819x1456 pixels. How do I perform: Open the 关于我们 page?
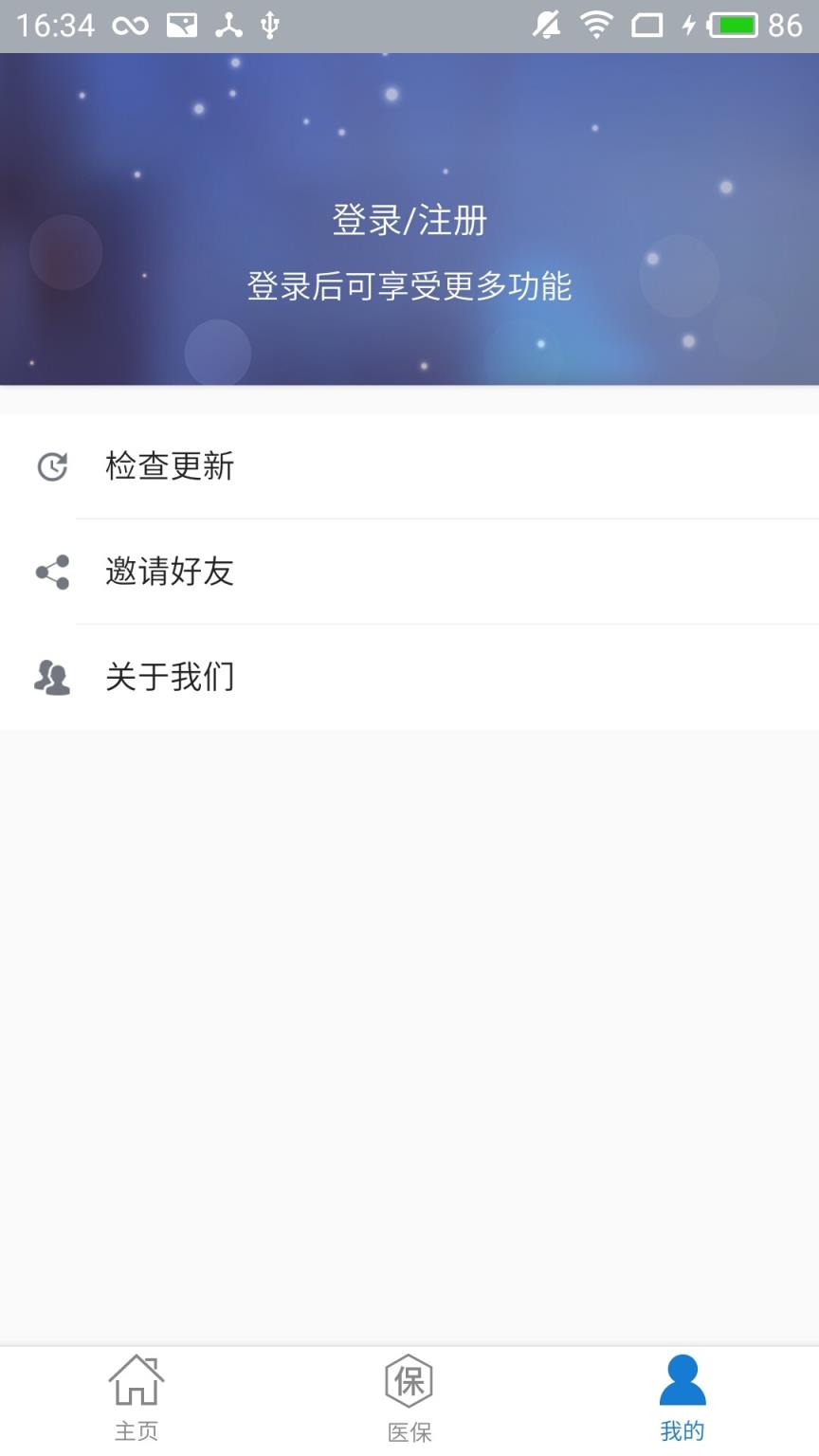pyautogui.click(x=171, y=677)
